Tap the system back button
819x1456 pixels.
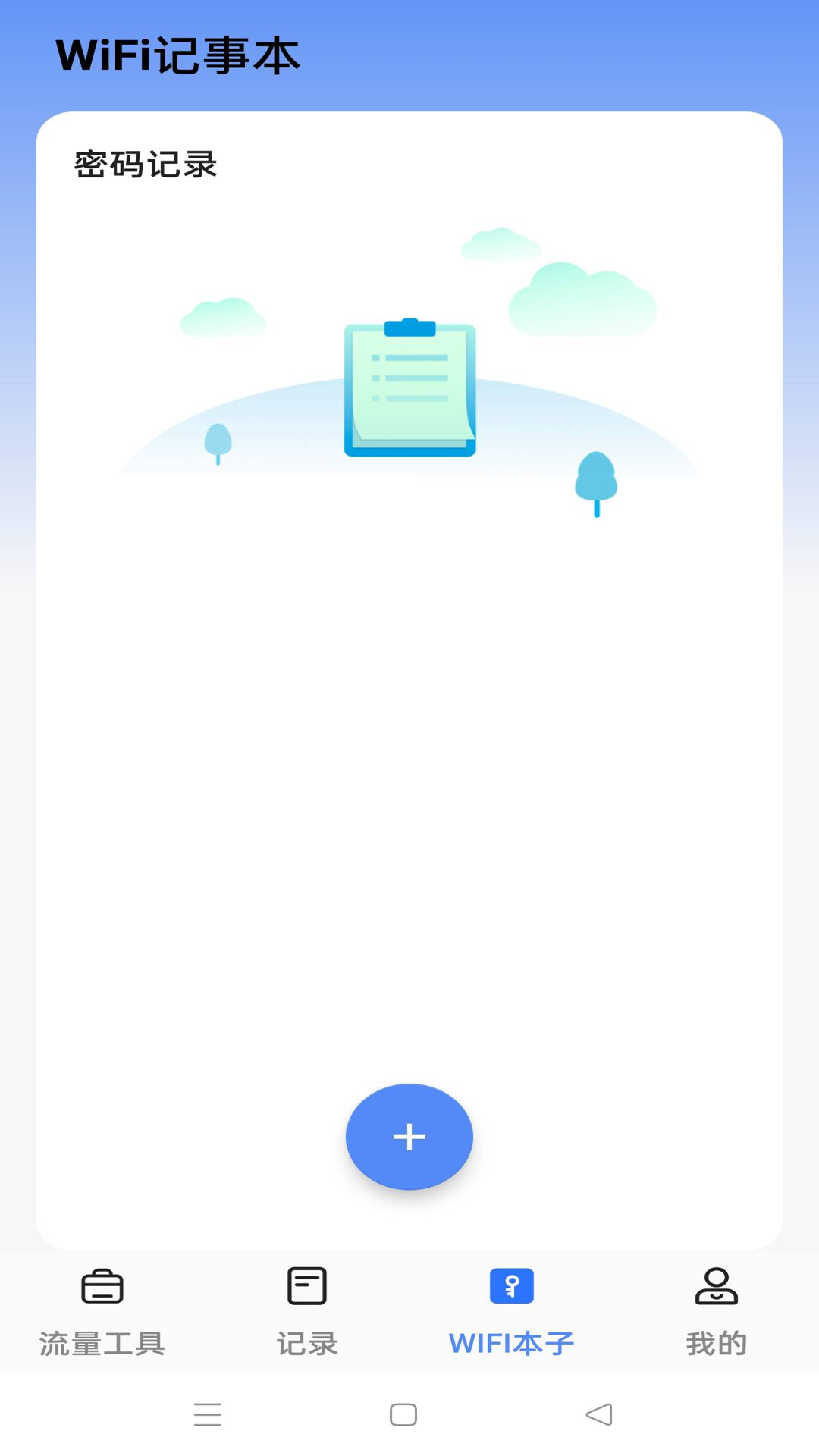599,1414
